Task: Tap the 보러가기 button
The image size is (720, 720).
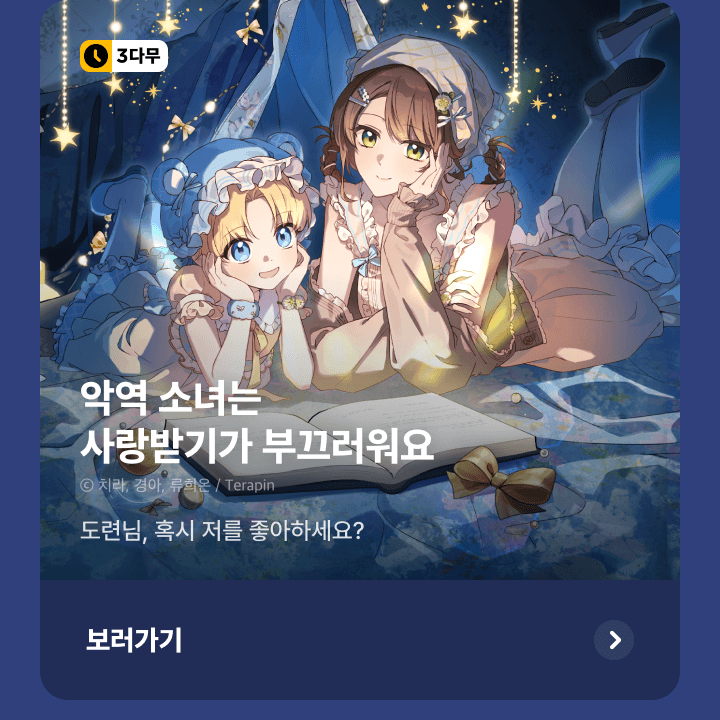Action: [x=360, y=640]
